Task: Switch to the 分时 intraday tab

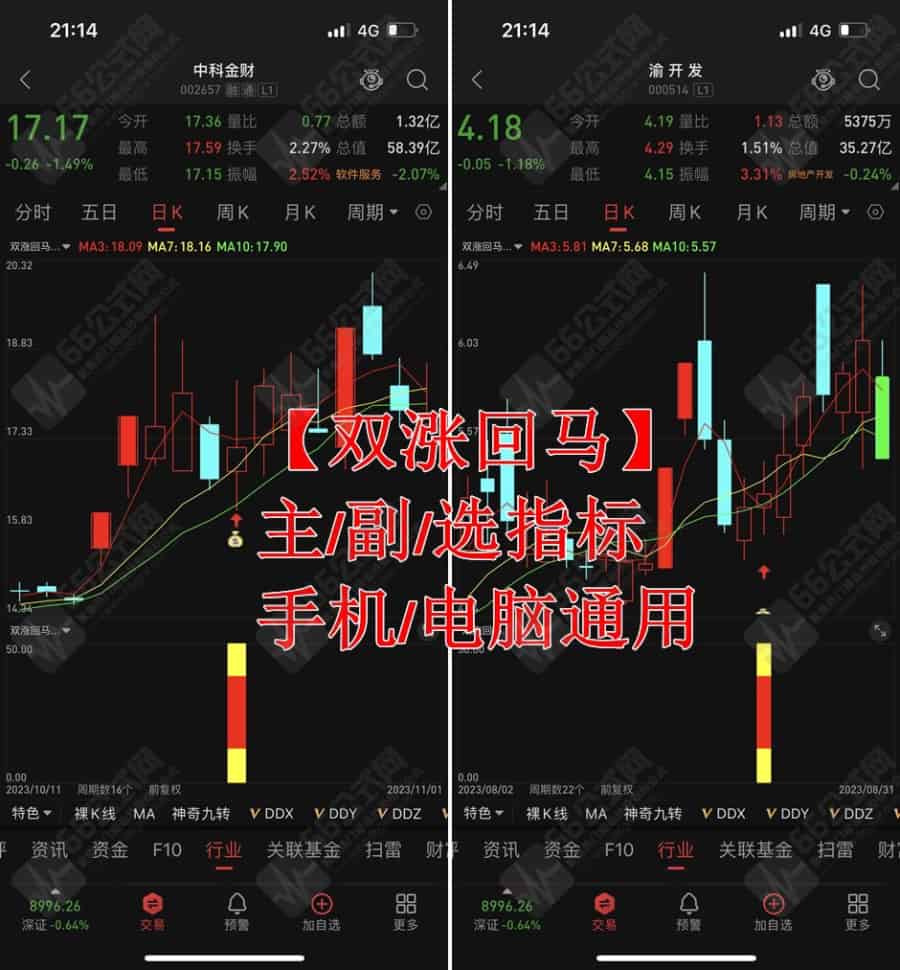Action: [35, 212]
